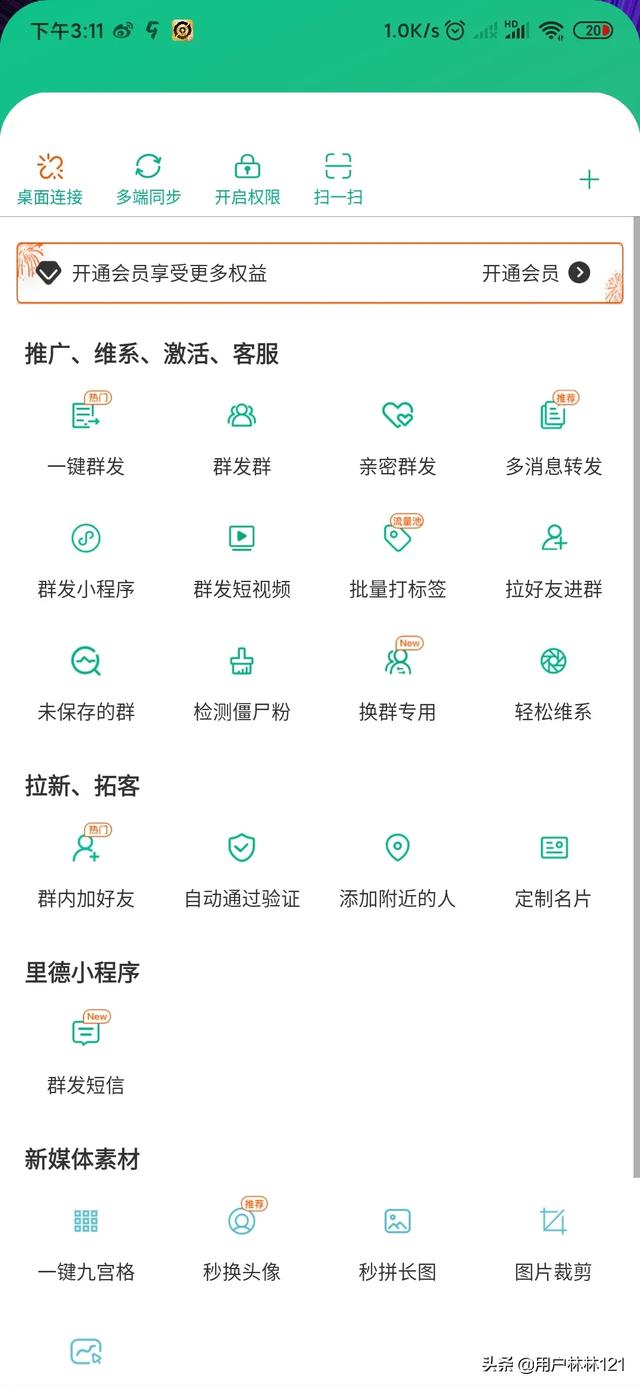This screenshot has width=640, height=1387.
Task: Tap the plus icon at top right
Action: pyautogui.click(x=589, y=180)
